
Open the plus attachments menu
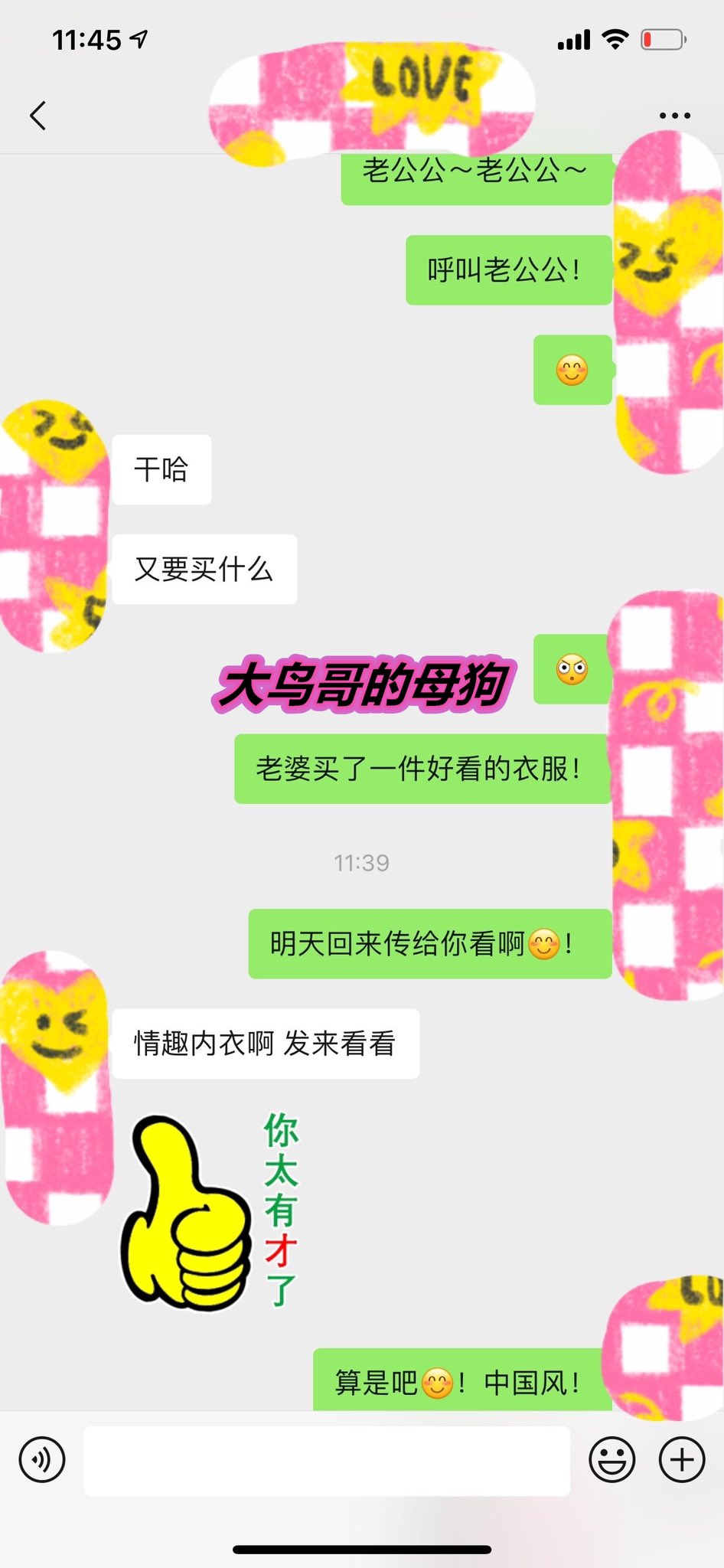tap(682, 1460)
